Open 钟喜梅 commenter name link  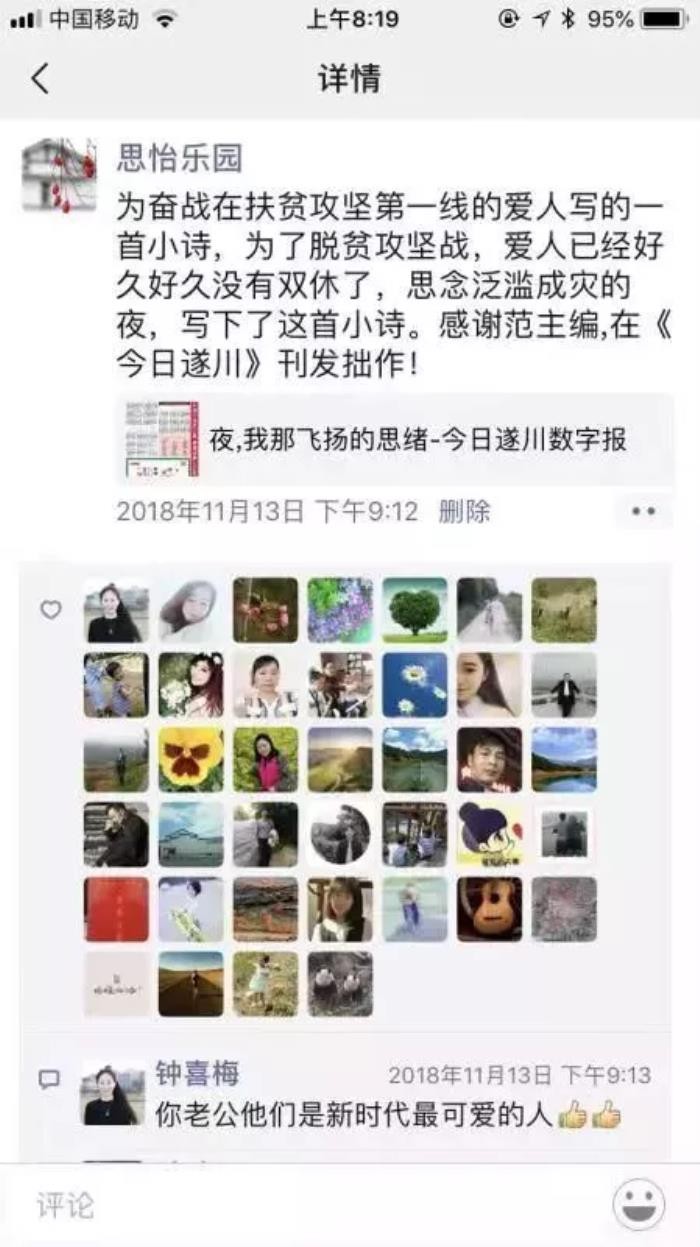pyautogui.click(x=197, y=1075)
